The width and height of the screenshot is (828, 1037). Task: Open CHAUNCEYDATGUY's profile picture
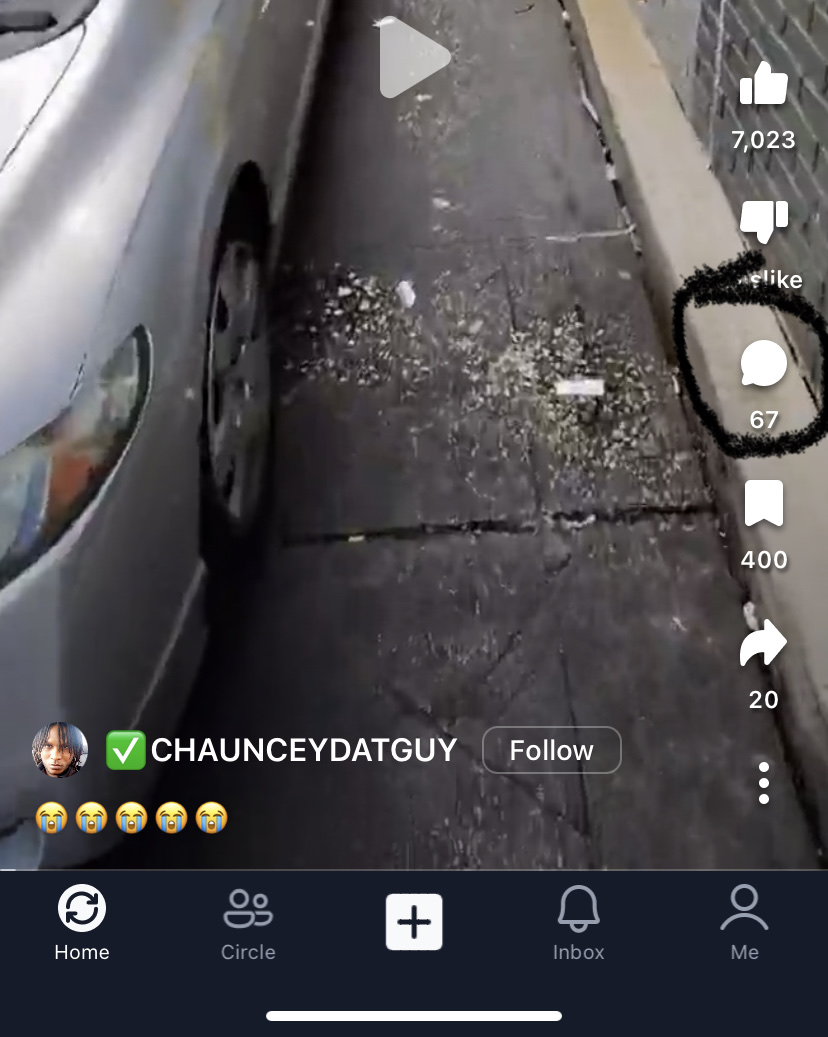60,750
